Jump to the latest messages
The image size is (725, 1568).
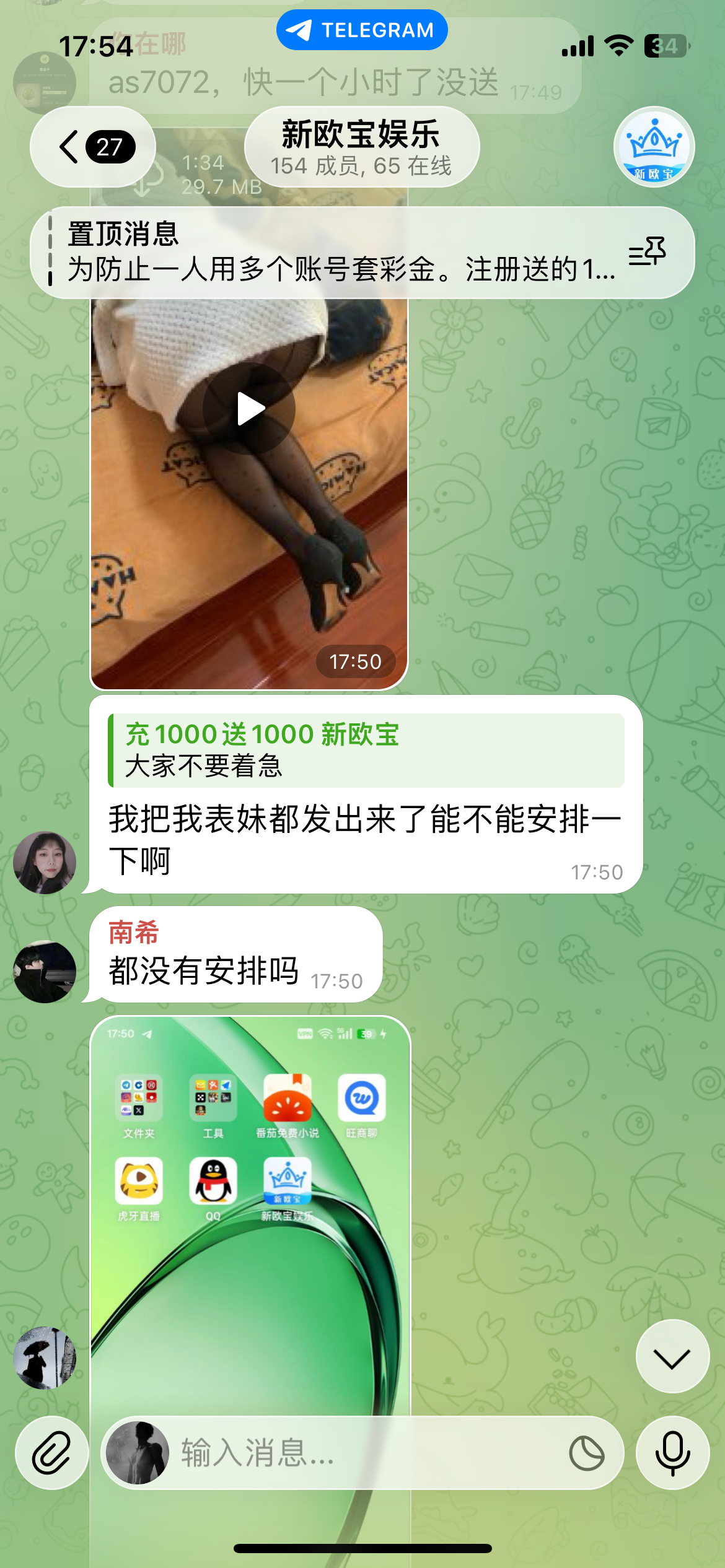(x=672, y=1356)
